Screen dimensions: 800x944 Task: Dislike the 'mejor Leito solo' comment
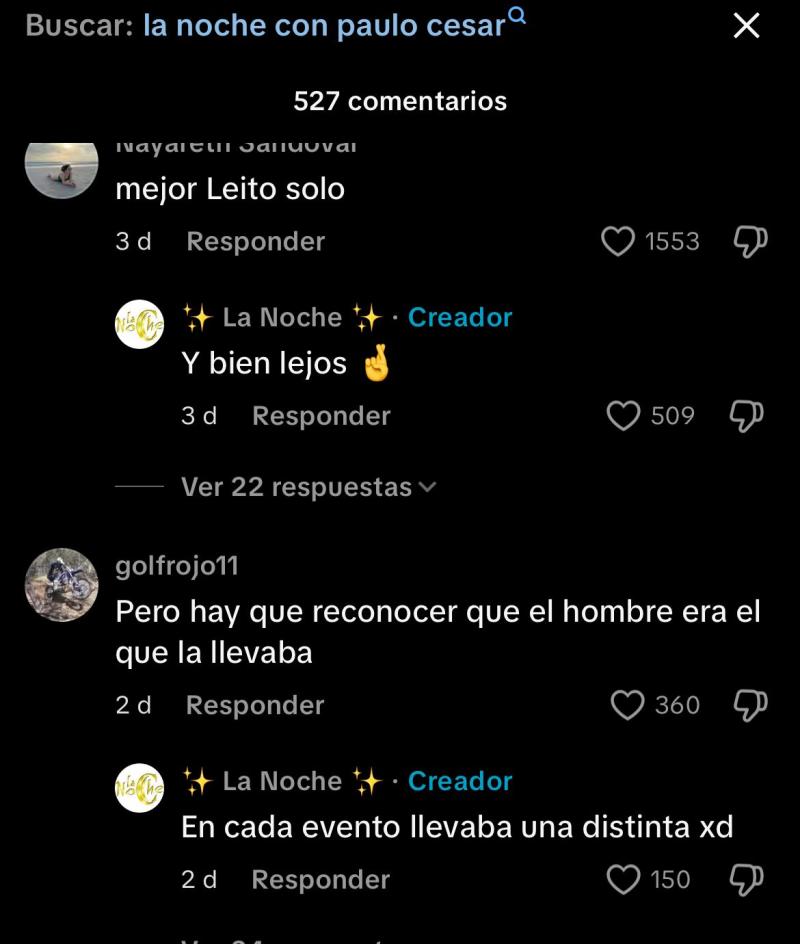(750, 240)
